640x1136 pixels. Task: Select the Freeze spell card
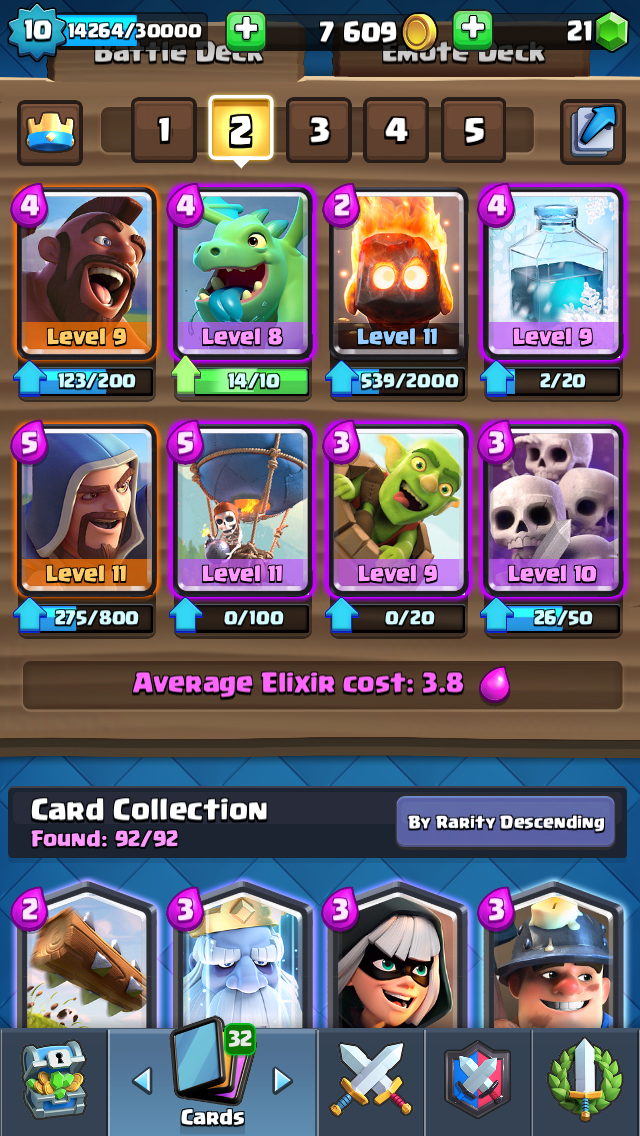coord(554,275)
